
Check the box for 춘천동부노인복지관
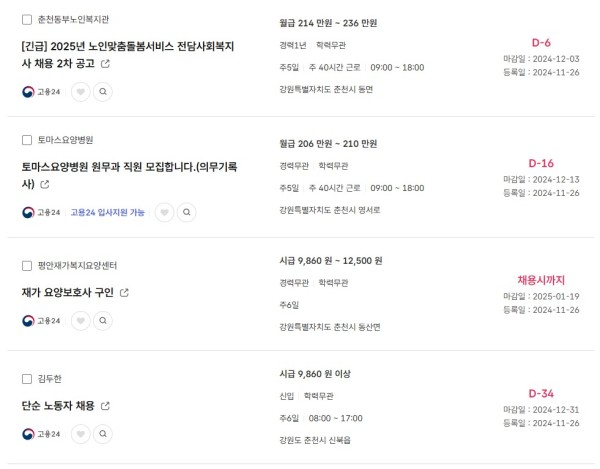click(x=27, y=19)
